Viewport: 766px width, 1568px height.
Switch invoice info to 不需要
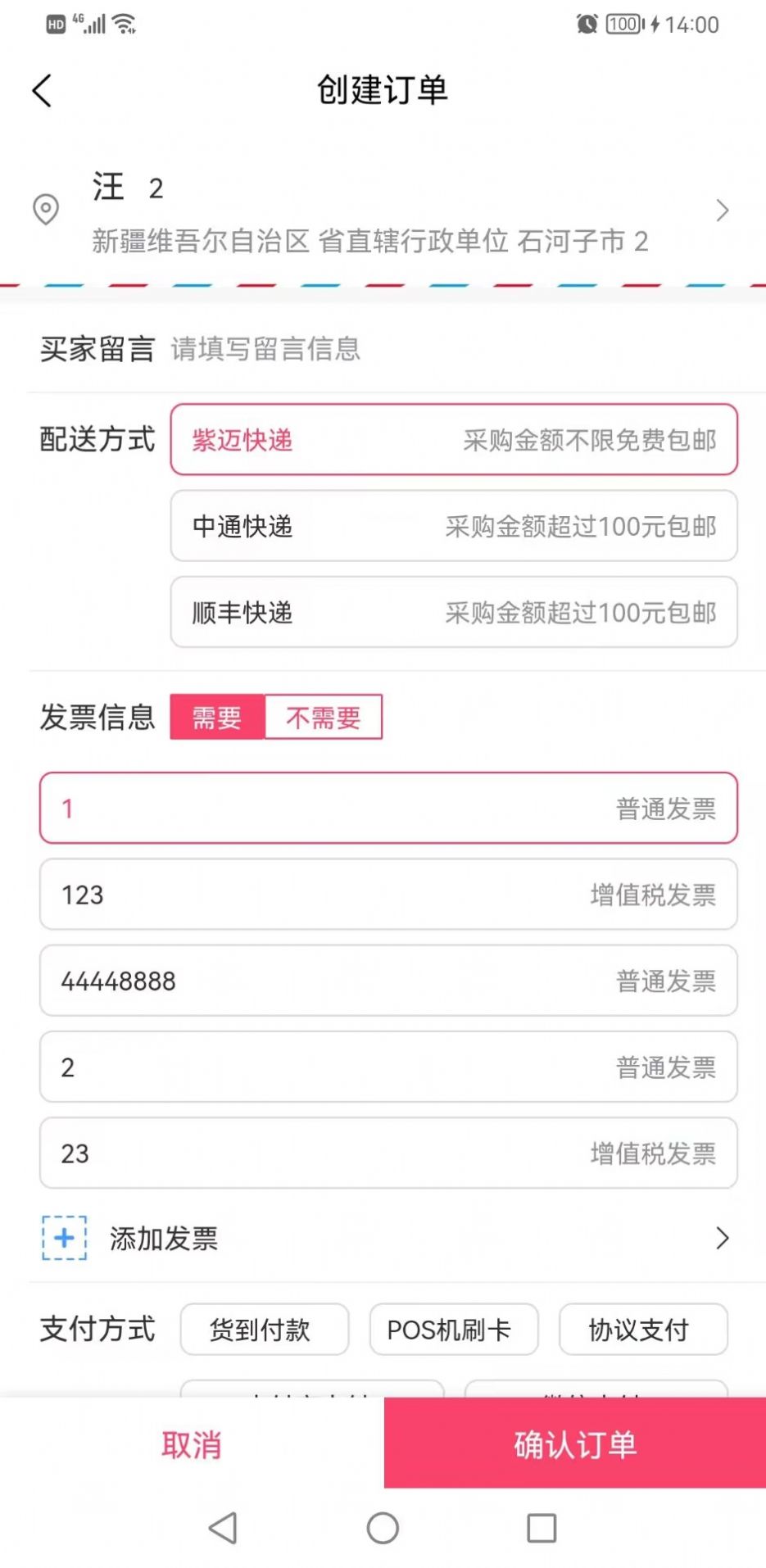[323, 717]
